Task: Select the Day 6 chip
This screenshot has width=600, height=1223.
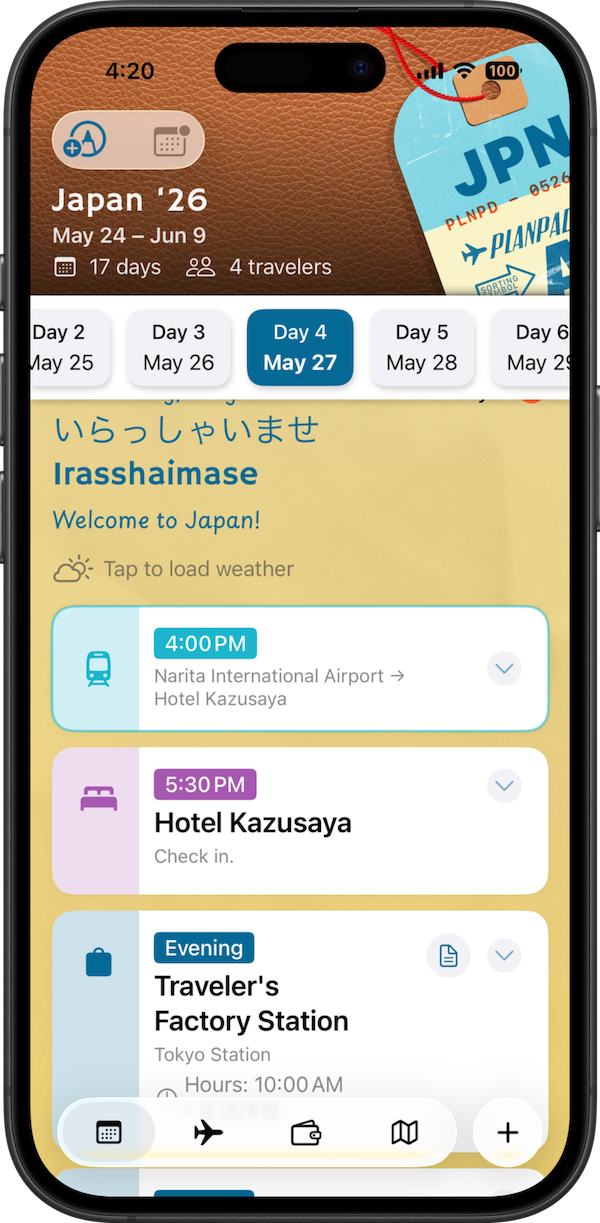Action: point(535,347)
